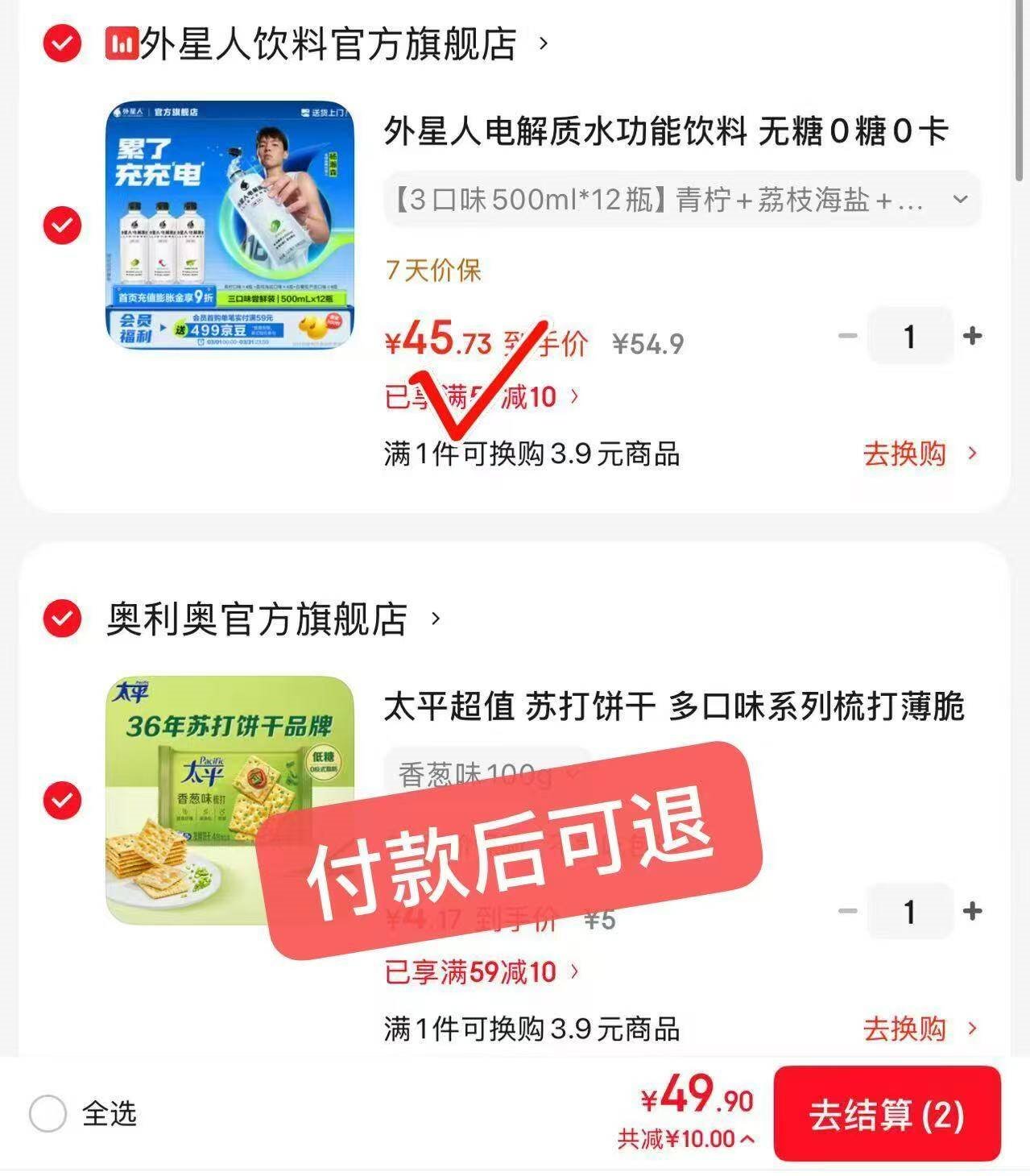Decrease the 外星人电解质水 quantity

click(x=847, y=336)
